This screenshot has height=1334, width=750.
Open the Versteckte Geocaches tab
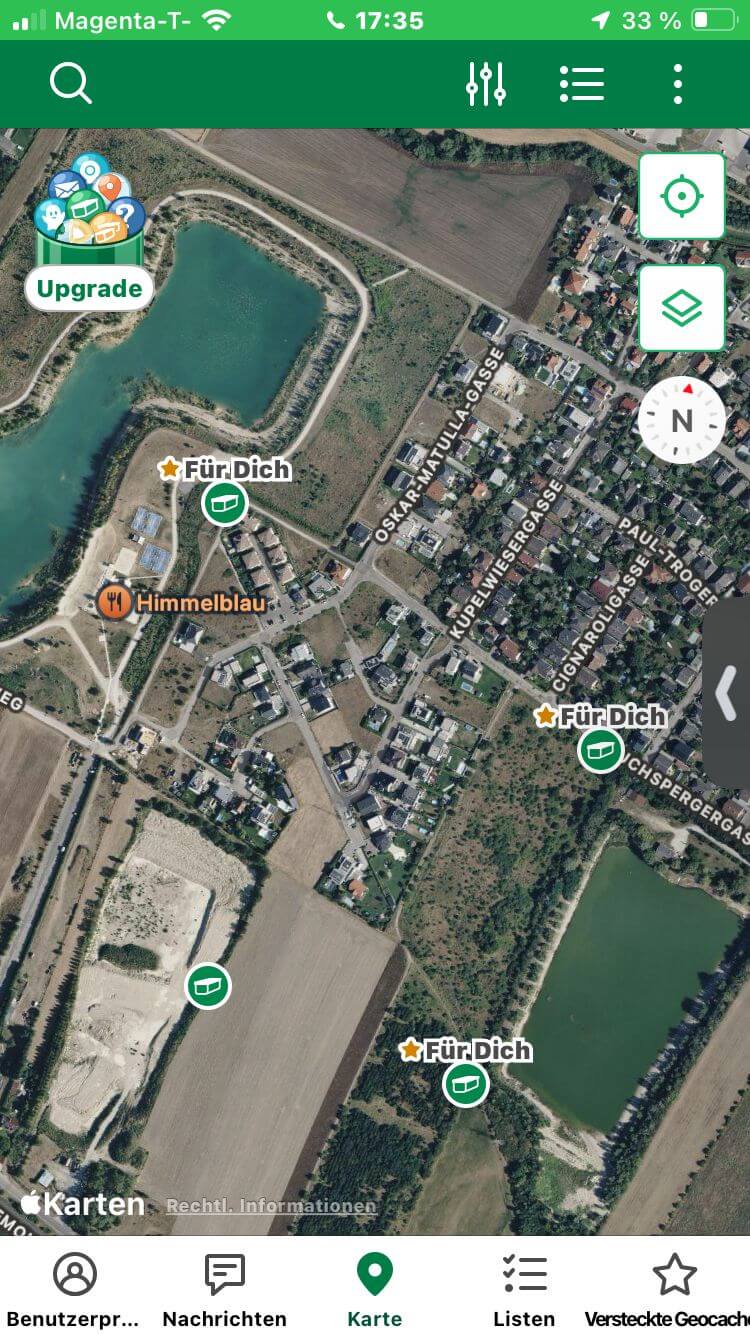coord(672,1289)
